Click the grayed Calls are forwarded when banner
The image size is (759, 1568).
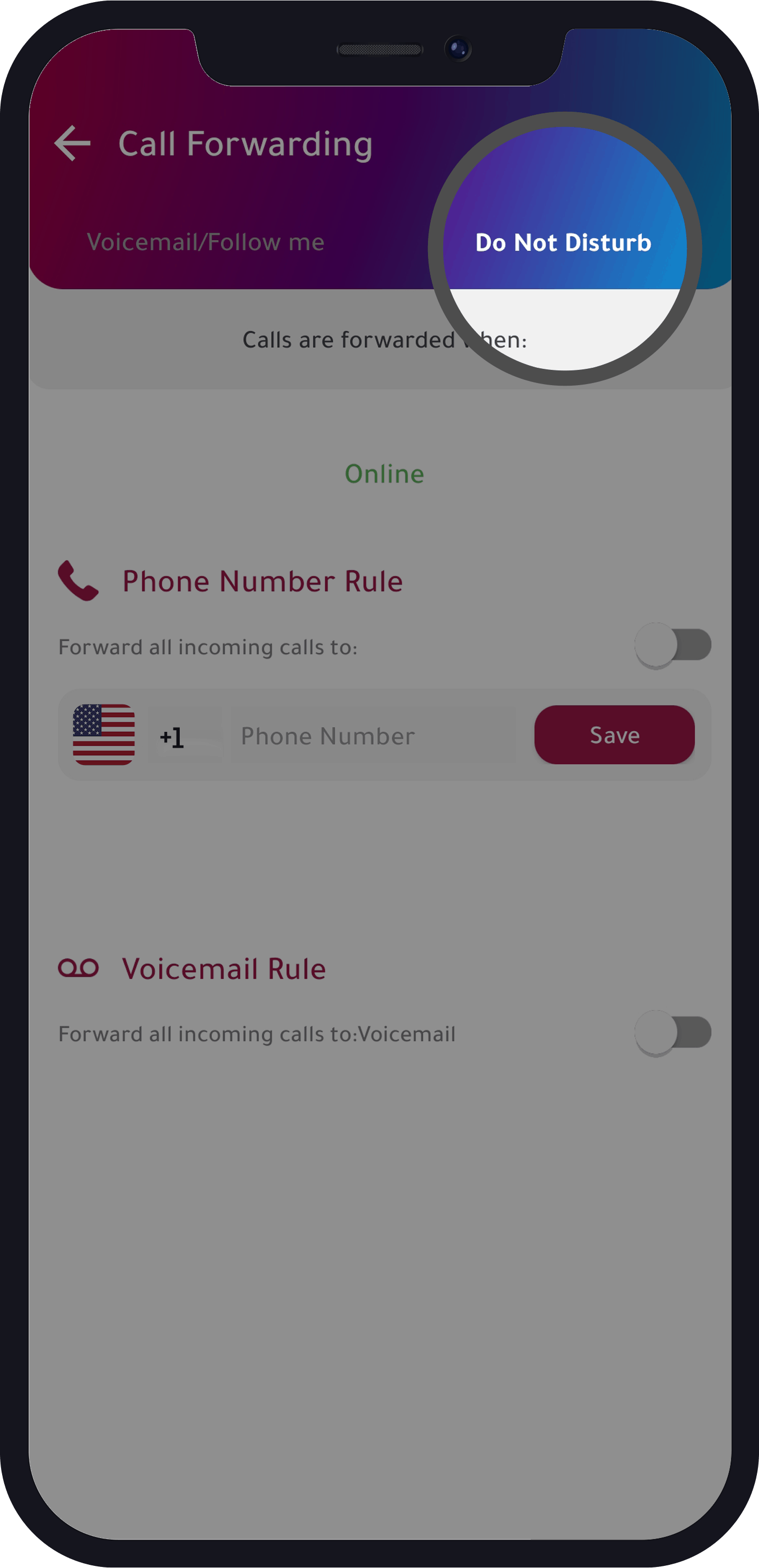tap(385, 340)
